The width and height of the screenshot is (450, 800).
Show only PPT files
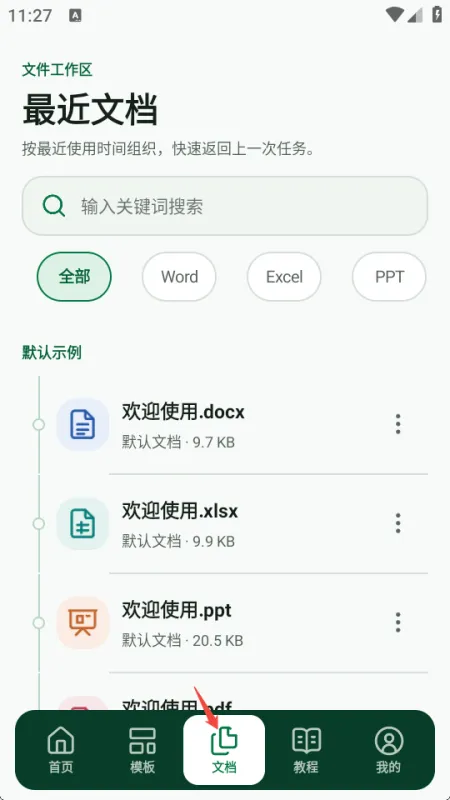[389, 277]
